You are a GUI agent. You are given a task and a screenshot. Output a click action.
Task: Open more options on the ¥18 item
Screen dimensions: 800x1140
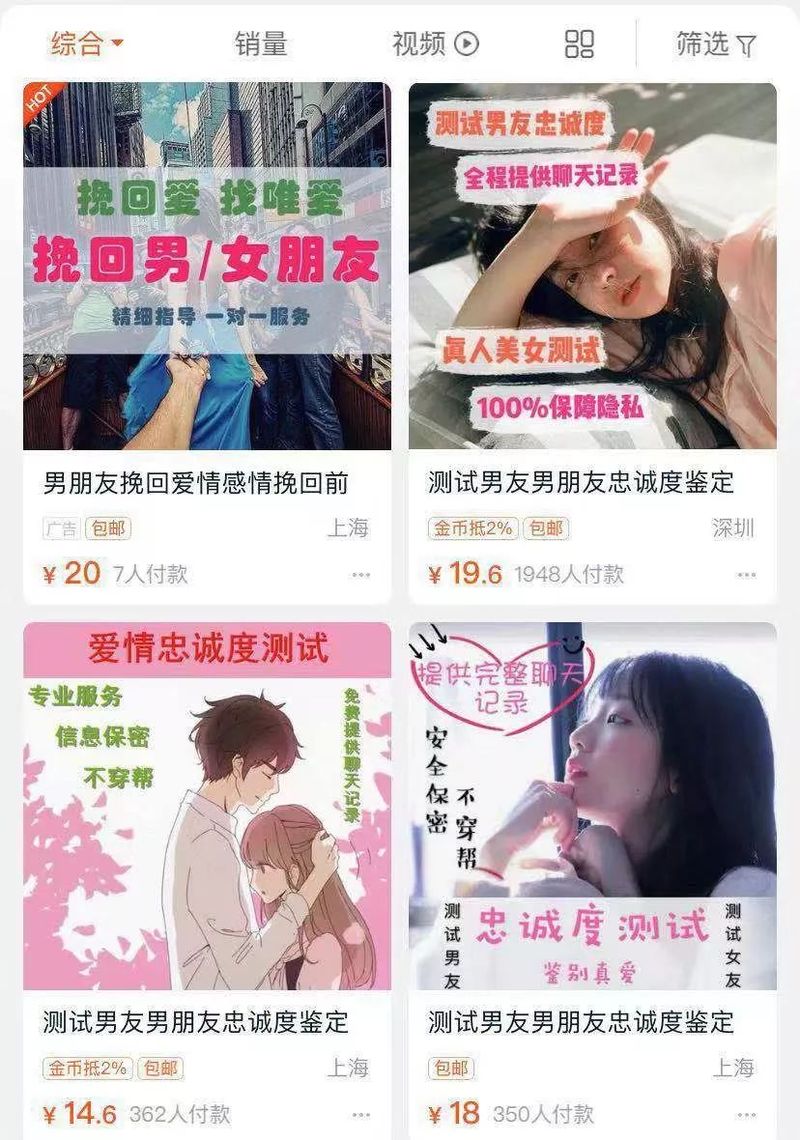click(x=746, y=1115)
